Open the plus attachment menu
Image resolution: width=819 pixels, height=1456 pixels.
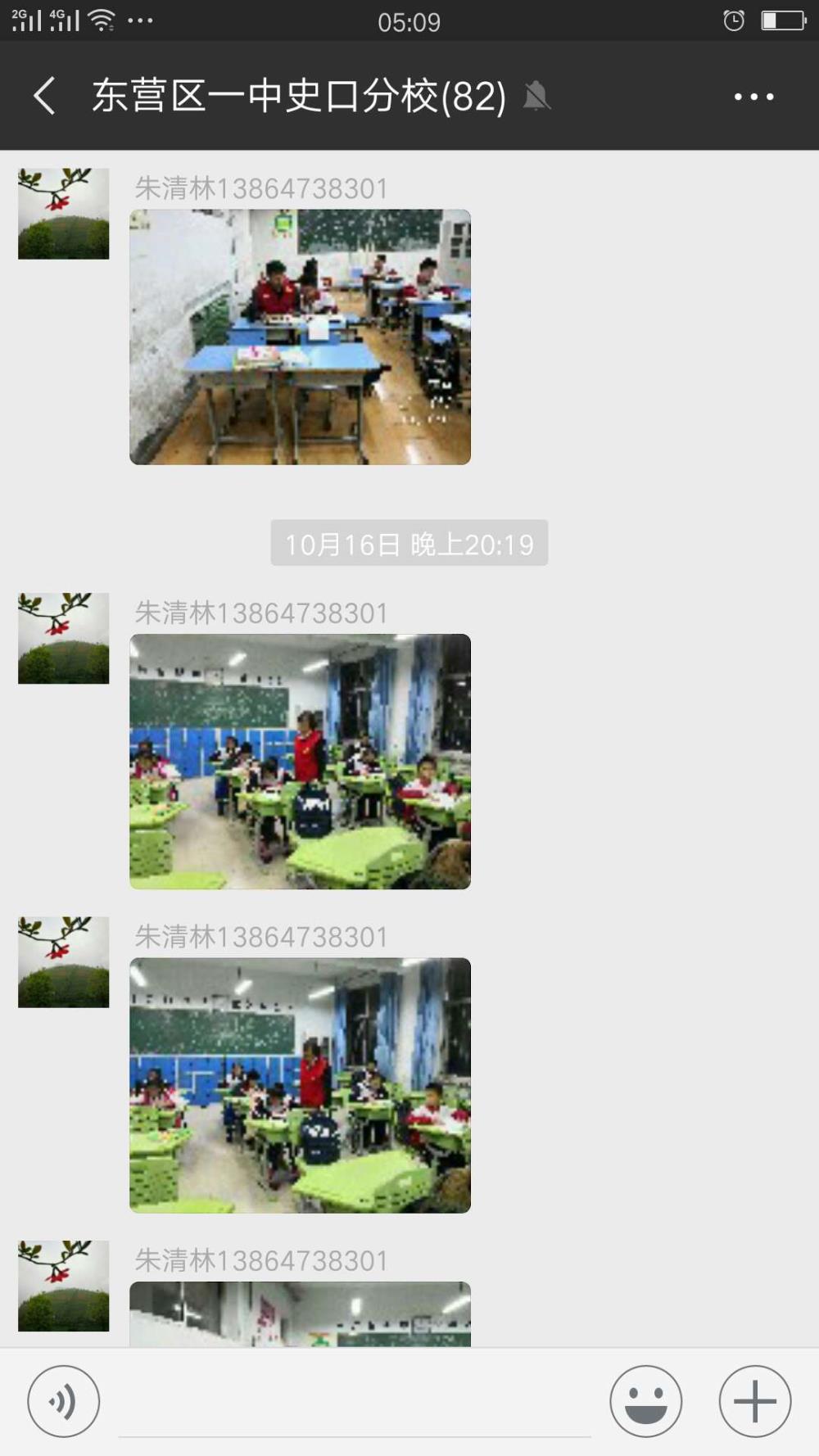click(x=755, y=1401)
